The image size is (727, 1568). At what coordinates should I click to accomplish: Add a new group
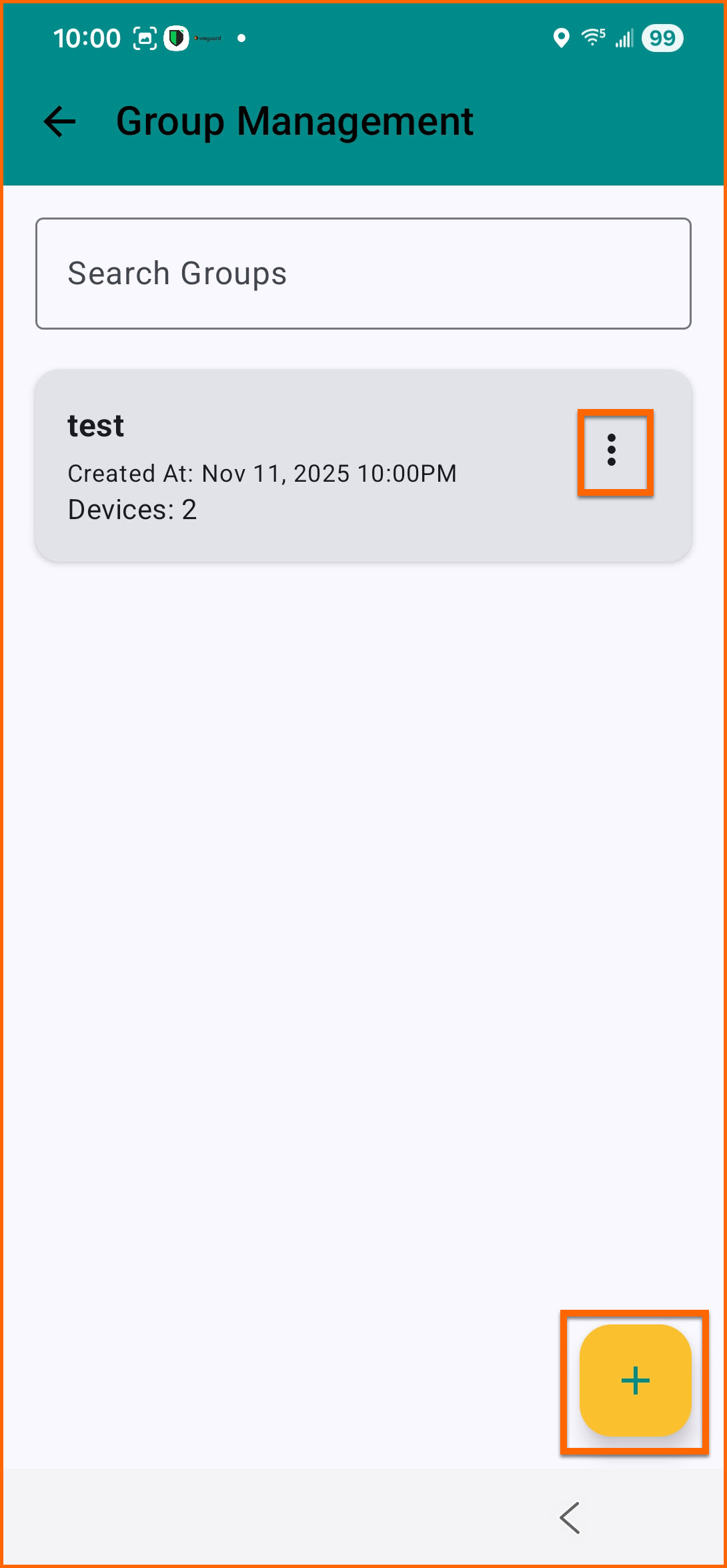635,1380
